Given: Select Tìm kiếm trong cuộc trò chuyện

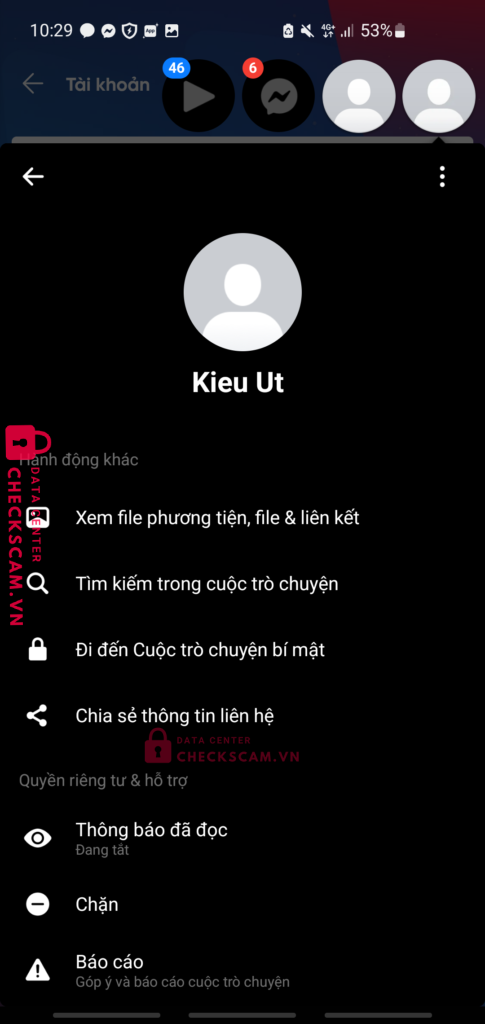Looking at the screenshot, I should coord(242,584).
